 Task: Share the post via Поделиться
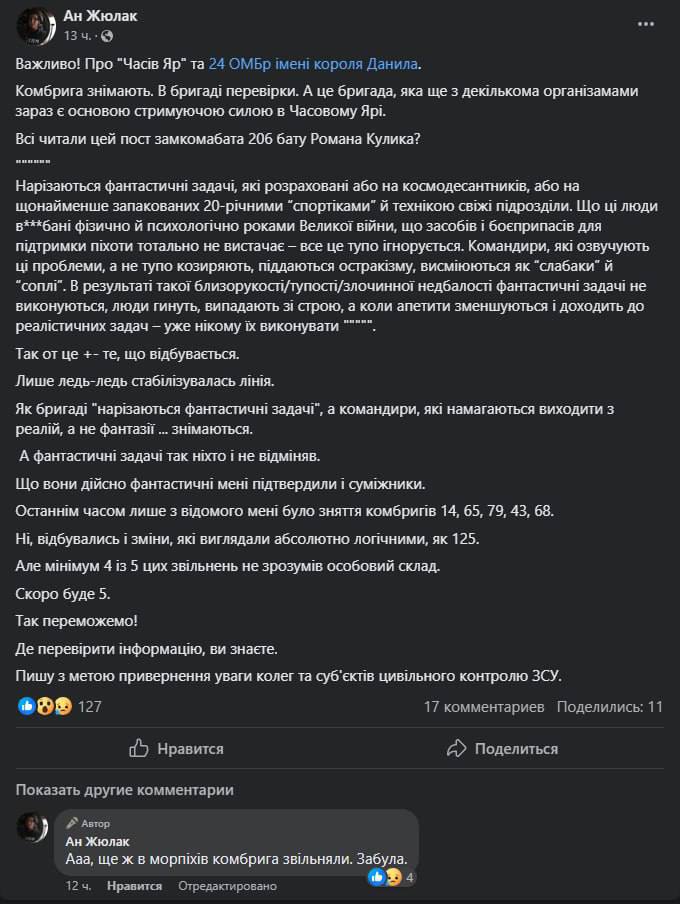502,748
